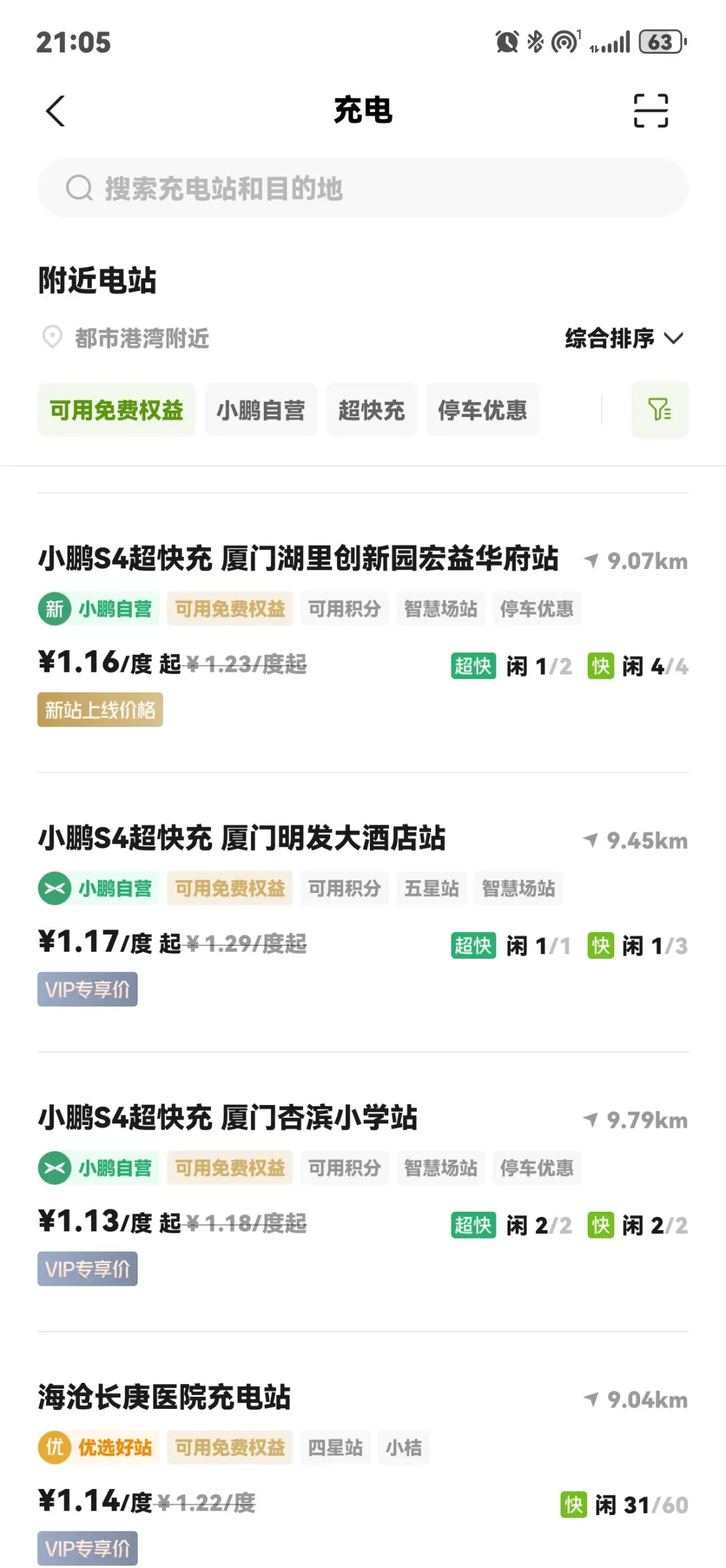The width and height of the screenshot is (726, 1568).
Task: Select the 超快充 filter chip
Action: pyautogui.click(x=371, y=410)
